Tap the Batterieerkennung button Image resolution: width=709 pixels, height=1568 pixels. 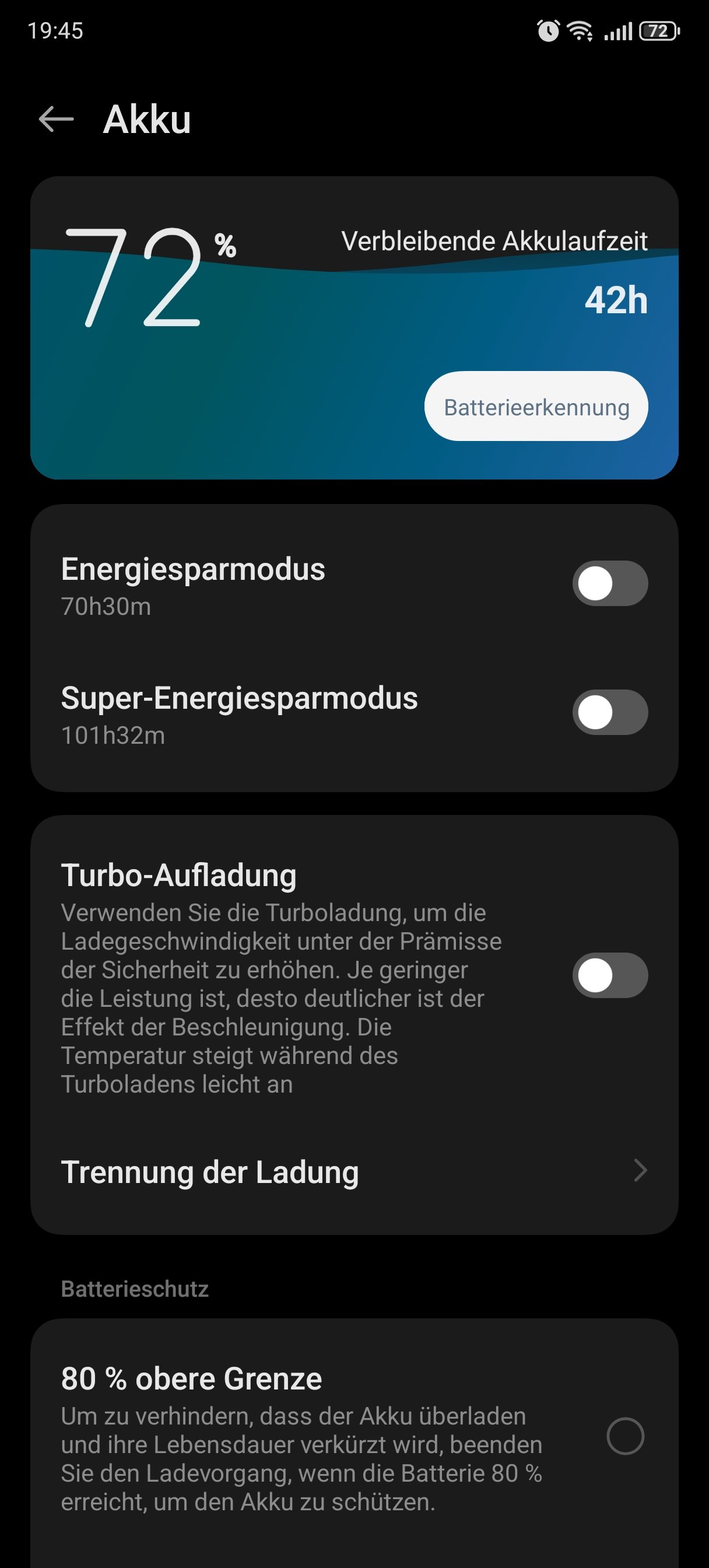pyautogui.click(x=536, y=407)
